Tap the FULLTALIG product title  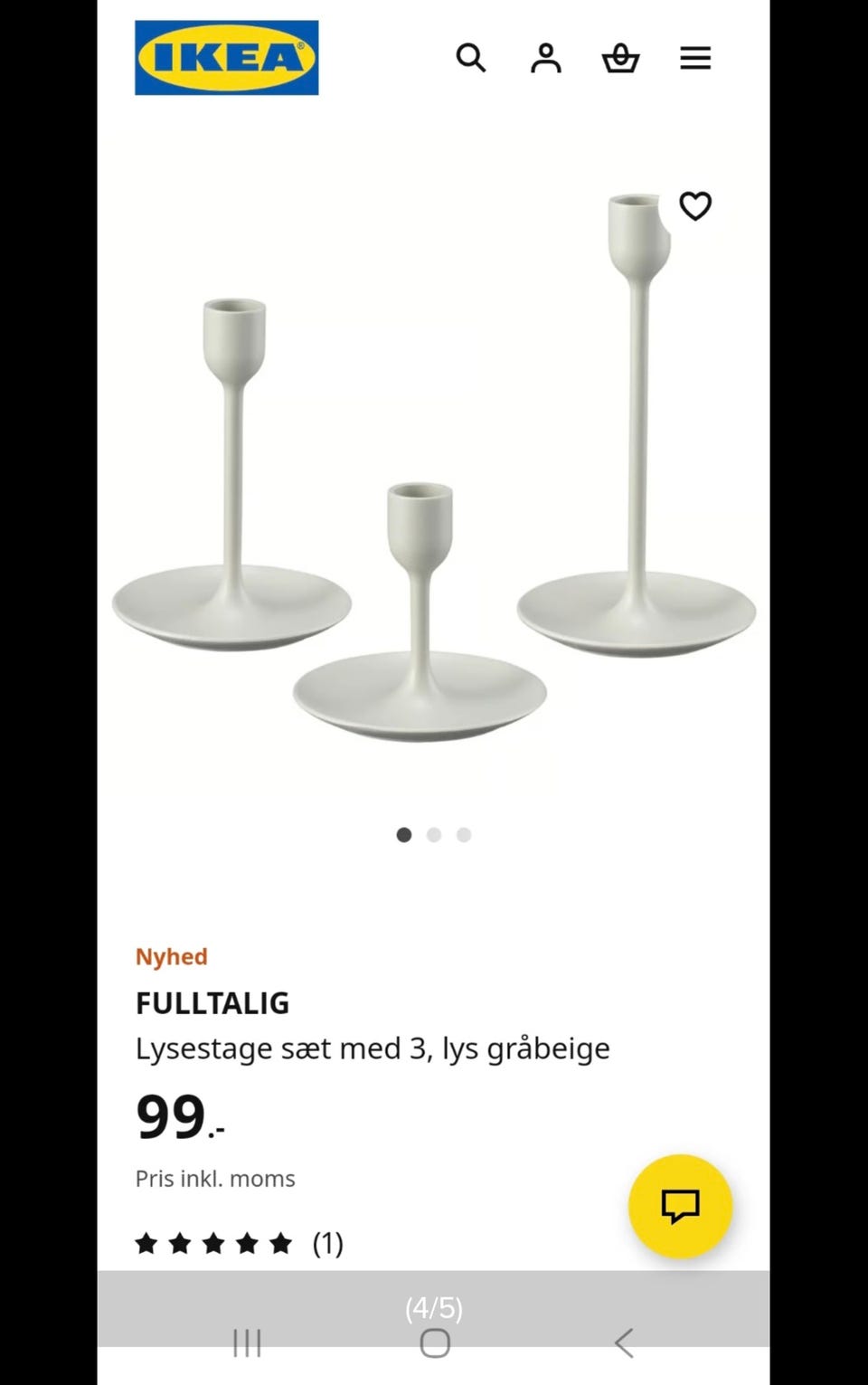click(x=212, y=1002)
